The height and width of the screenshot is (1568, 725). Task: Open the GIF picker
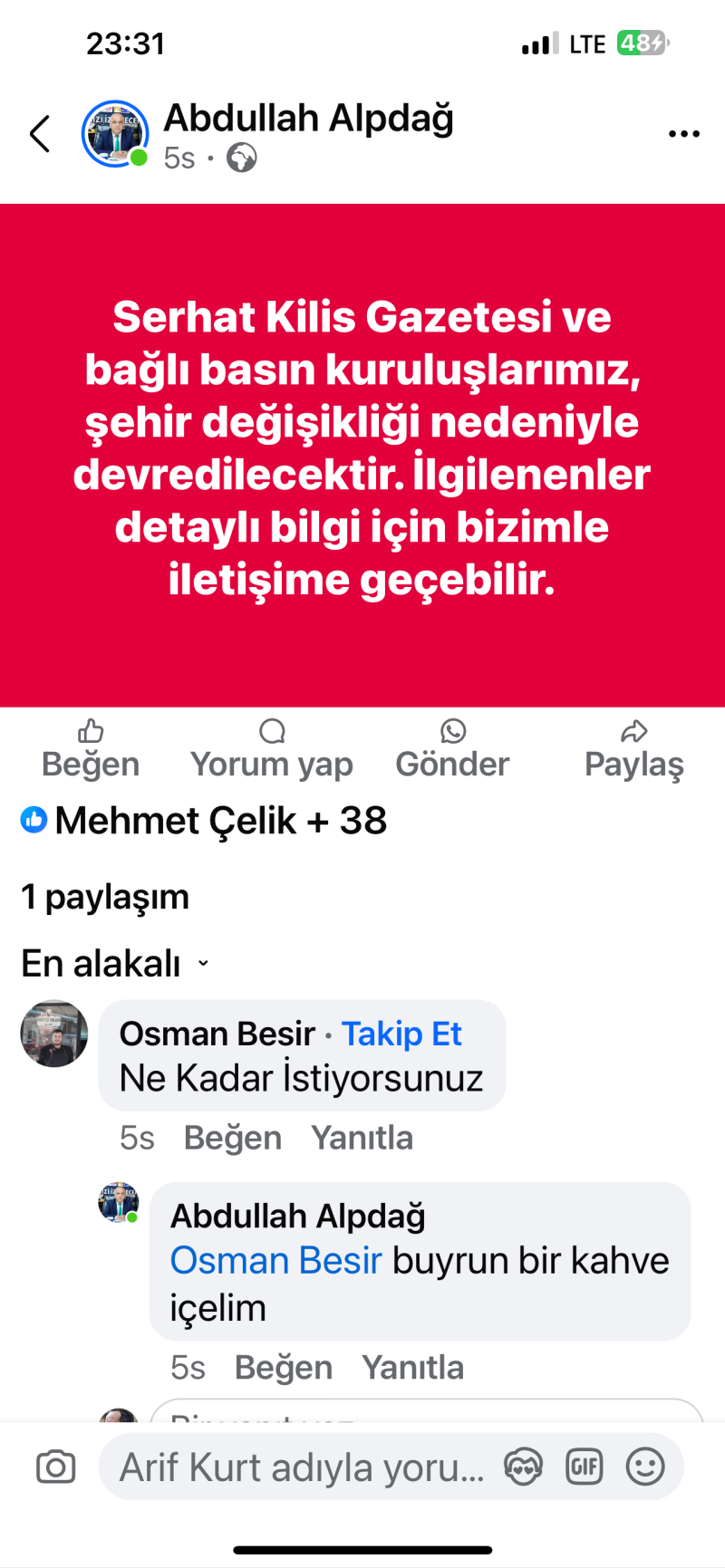pyautogui.click(x=585, y=1467)
